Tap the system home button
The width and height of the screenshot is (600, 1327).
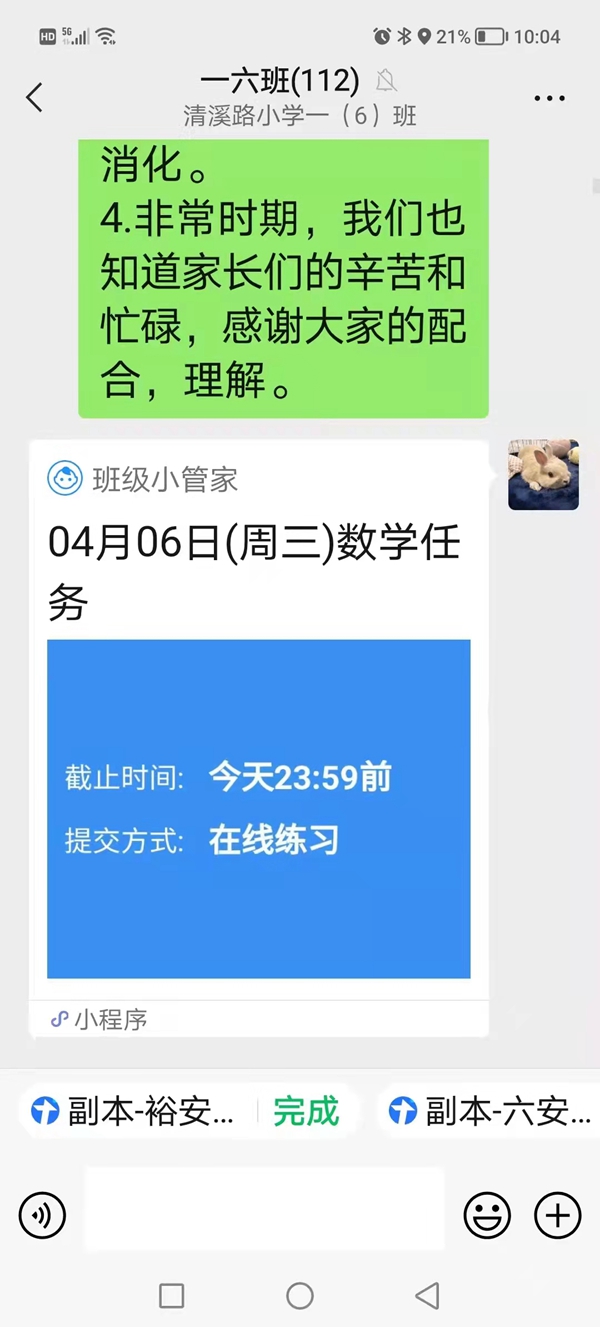tap(300, 1296)
